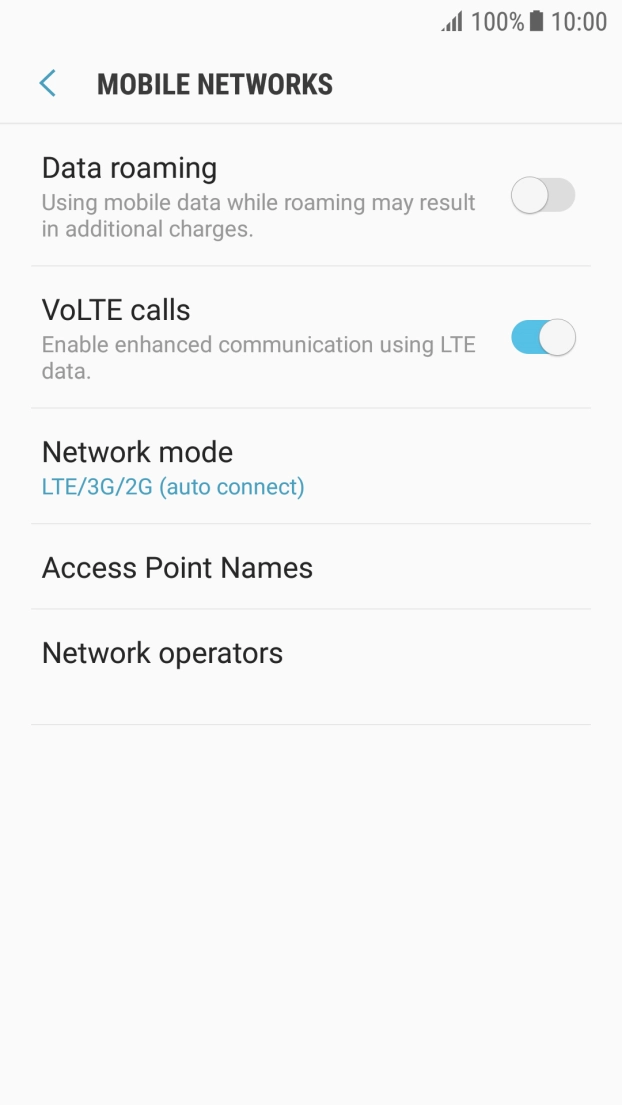Enable the Data roaming switch

pos(543,196)
